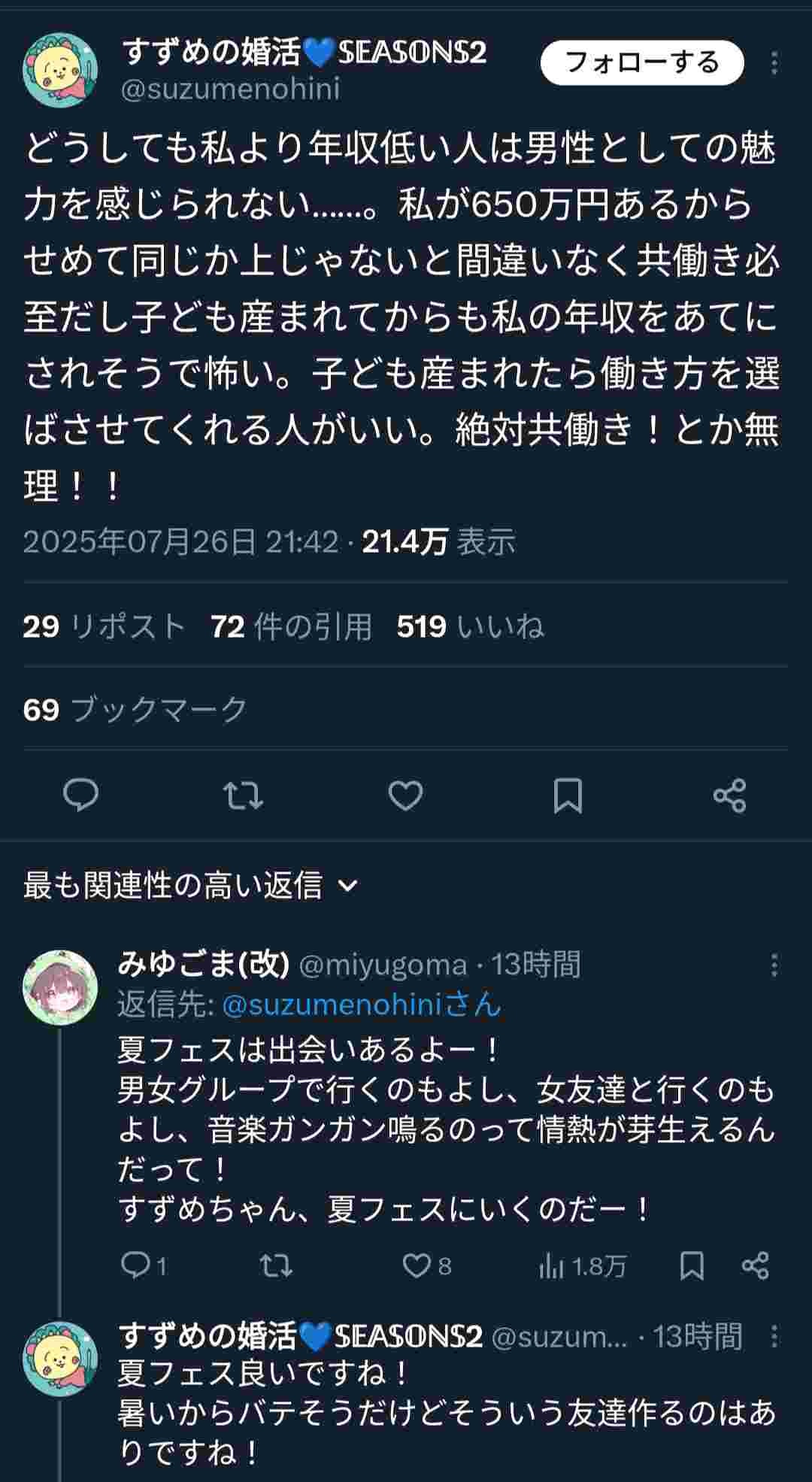The image size is (812, 1482).
Task: Reply to the main post
Action: point(81,796)
